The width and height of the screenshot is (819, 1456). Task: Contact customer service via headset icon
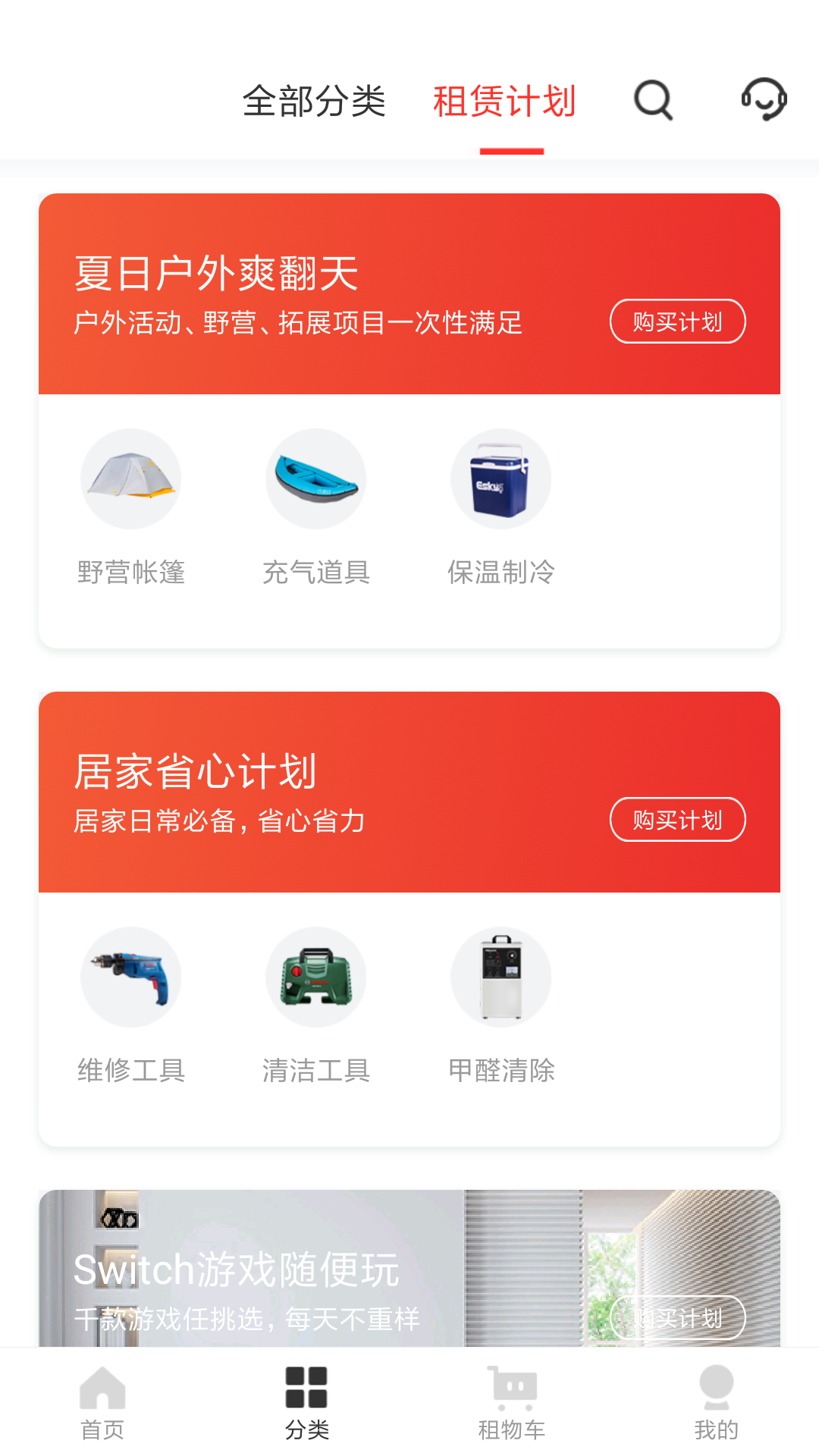764,99
